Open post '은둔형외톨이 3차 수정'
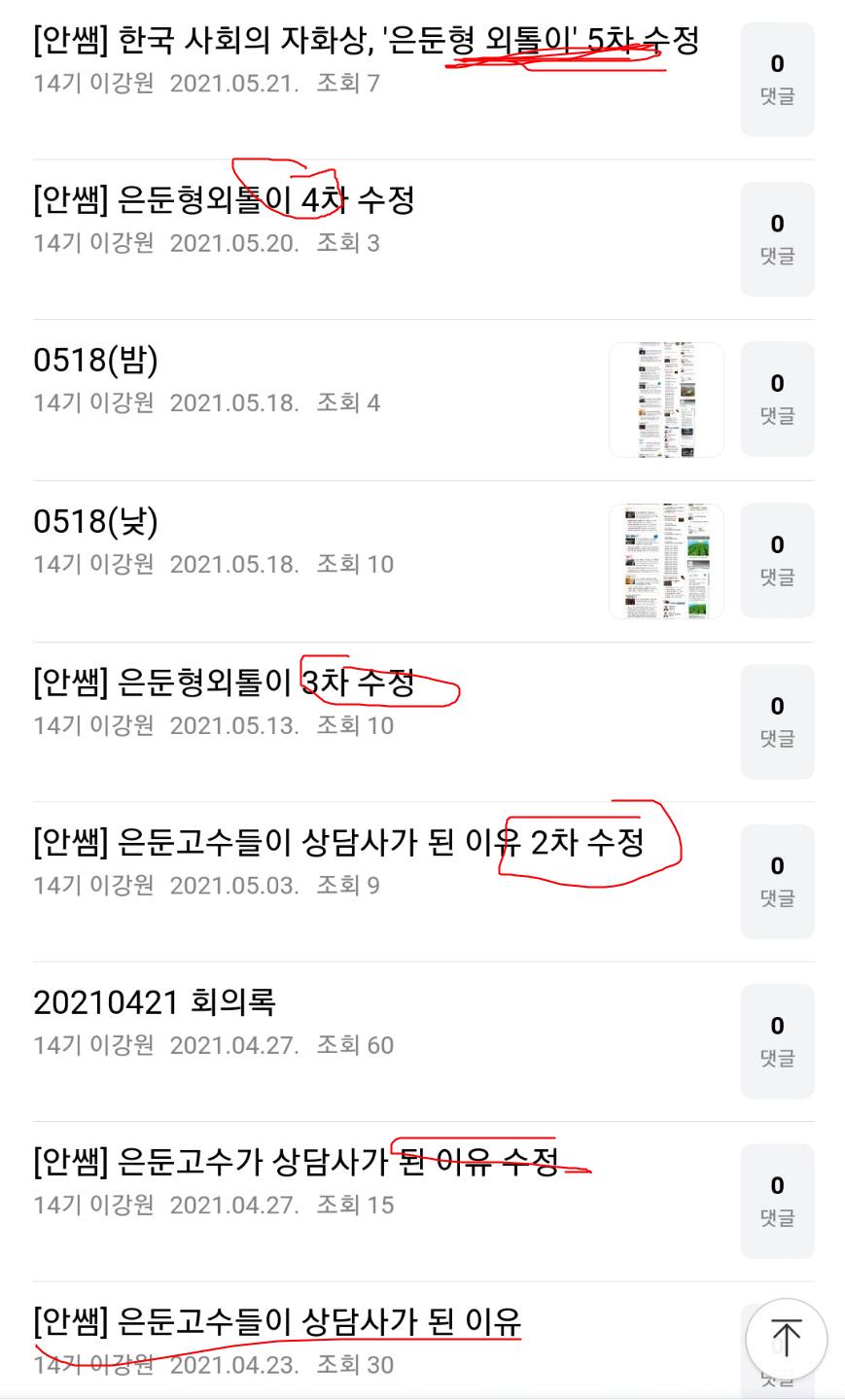This screenshot has height=1400, width=845. coord(224,682)
